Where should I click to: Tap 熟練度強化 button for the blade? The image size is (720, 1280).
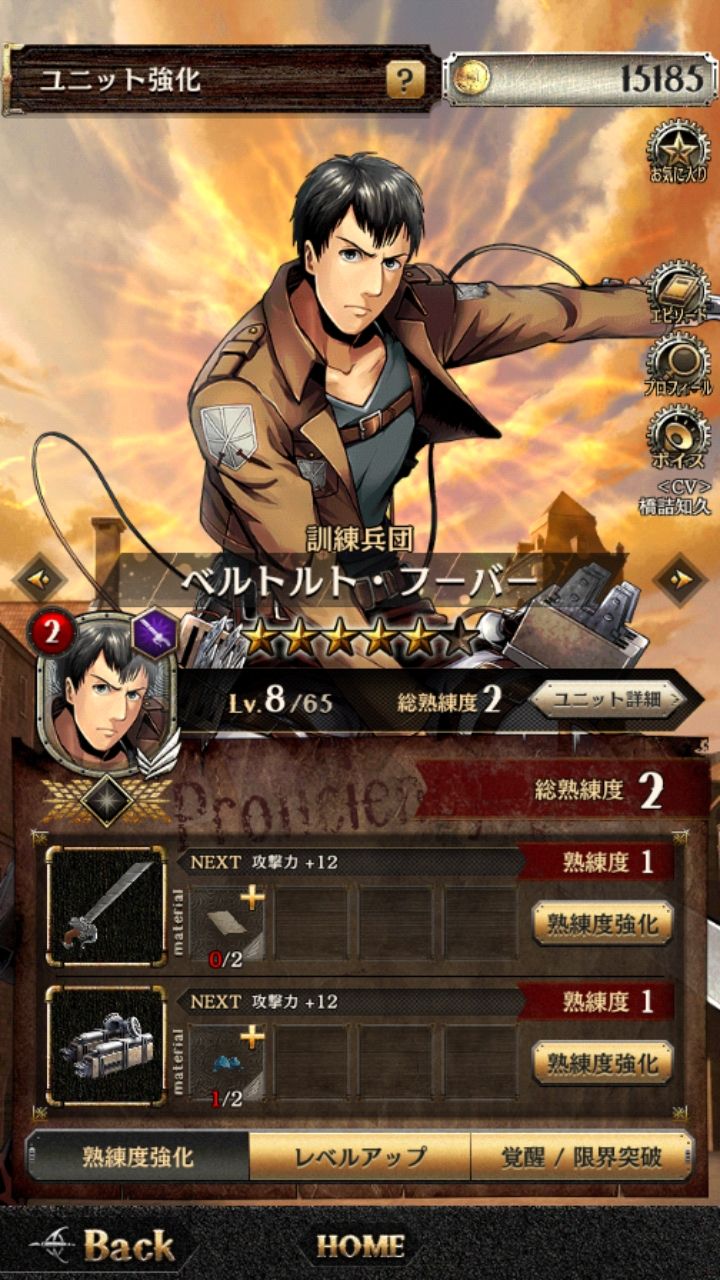pyautogui.click(x=602, y=923)
